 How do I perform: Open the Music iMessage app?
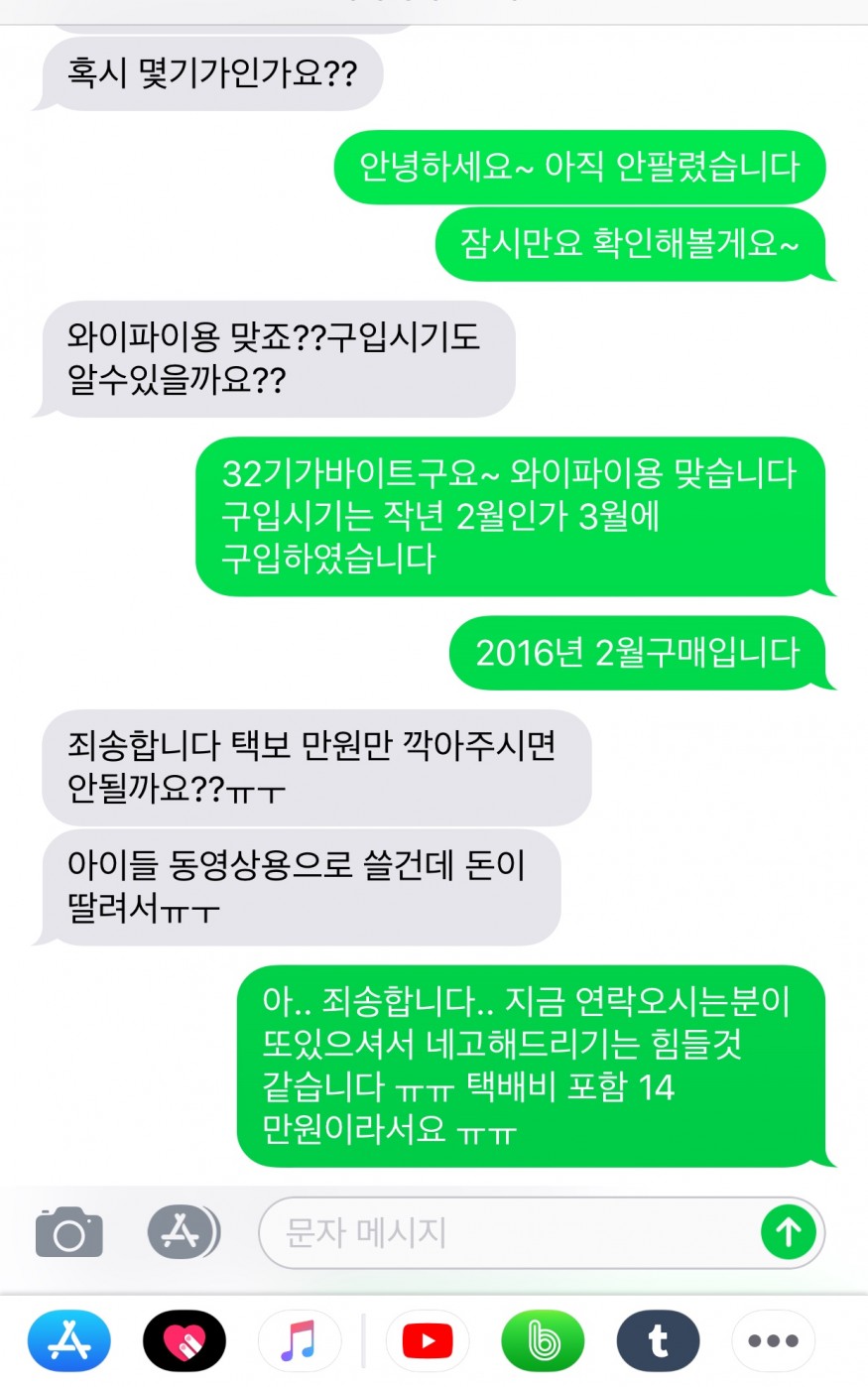299,1341
